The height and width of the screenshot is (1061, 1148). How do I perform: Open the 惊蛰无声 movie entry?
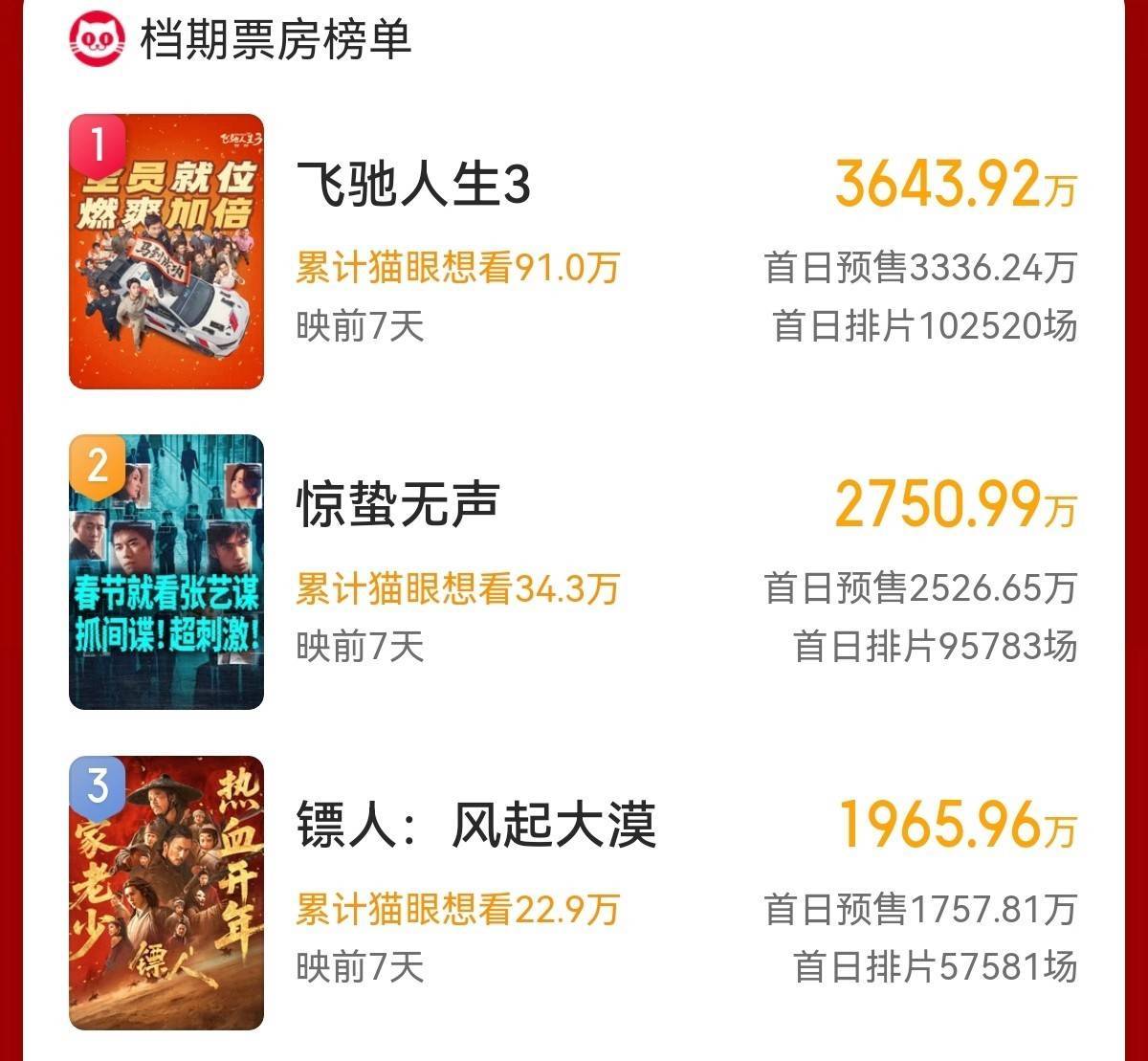[x=398, y=504]
